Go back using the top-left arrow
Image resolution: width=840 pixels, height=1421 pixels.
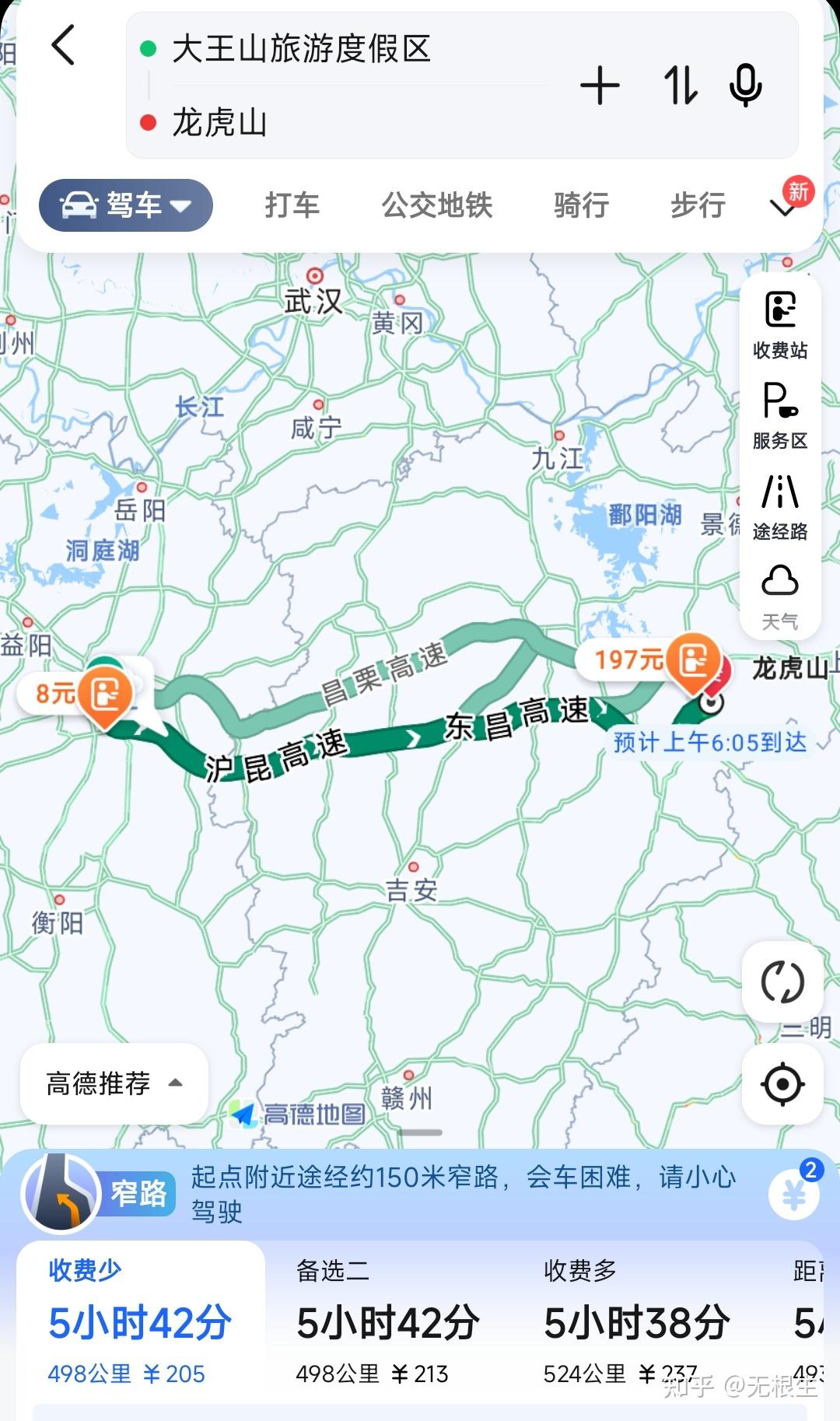(x=64, y=45)
